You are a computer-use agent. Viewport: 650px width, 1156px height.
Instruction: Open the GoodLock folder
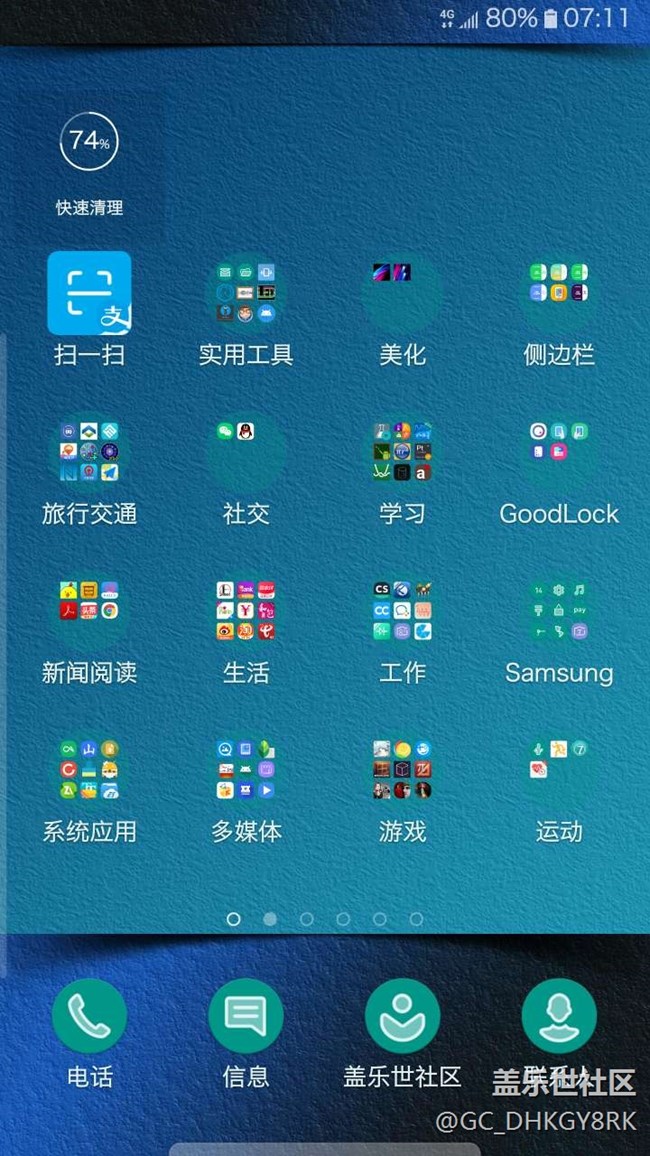559,452
